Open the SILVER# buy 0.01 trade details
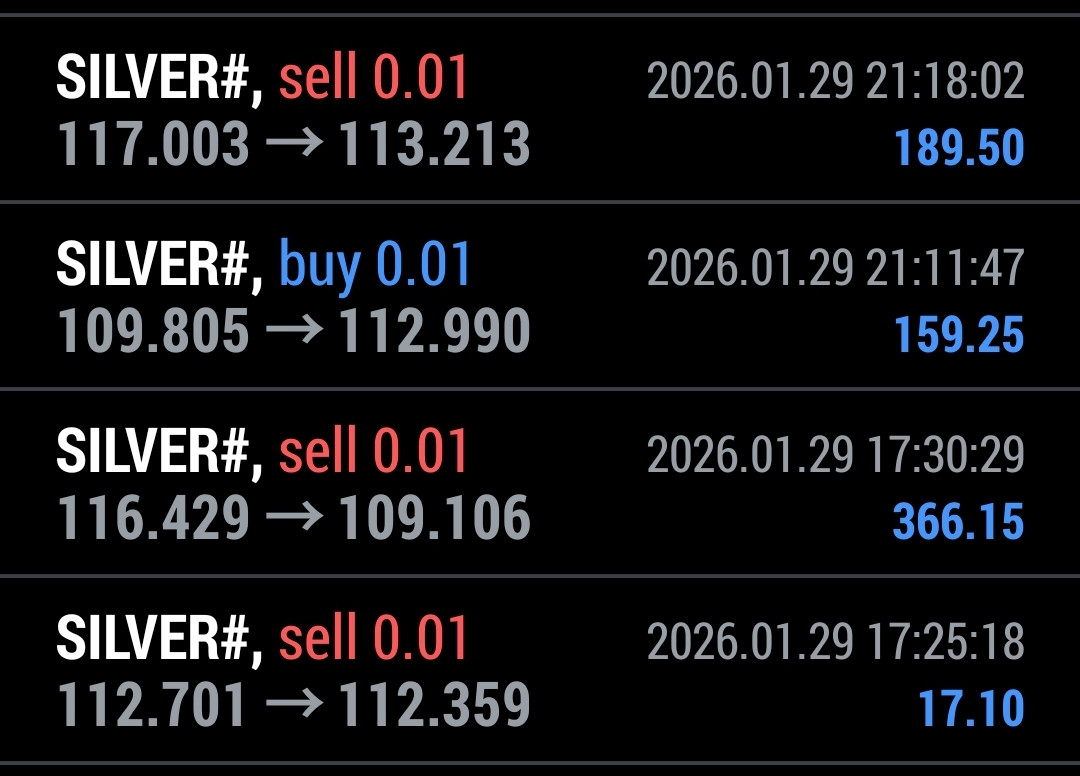 click(x=540, y=297)
